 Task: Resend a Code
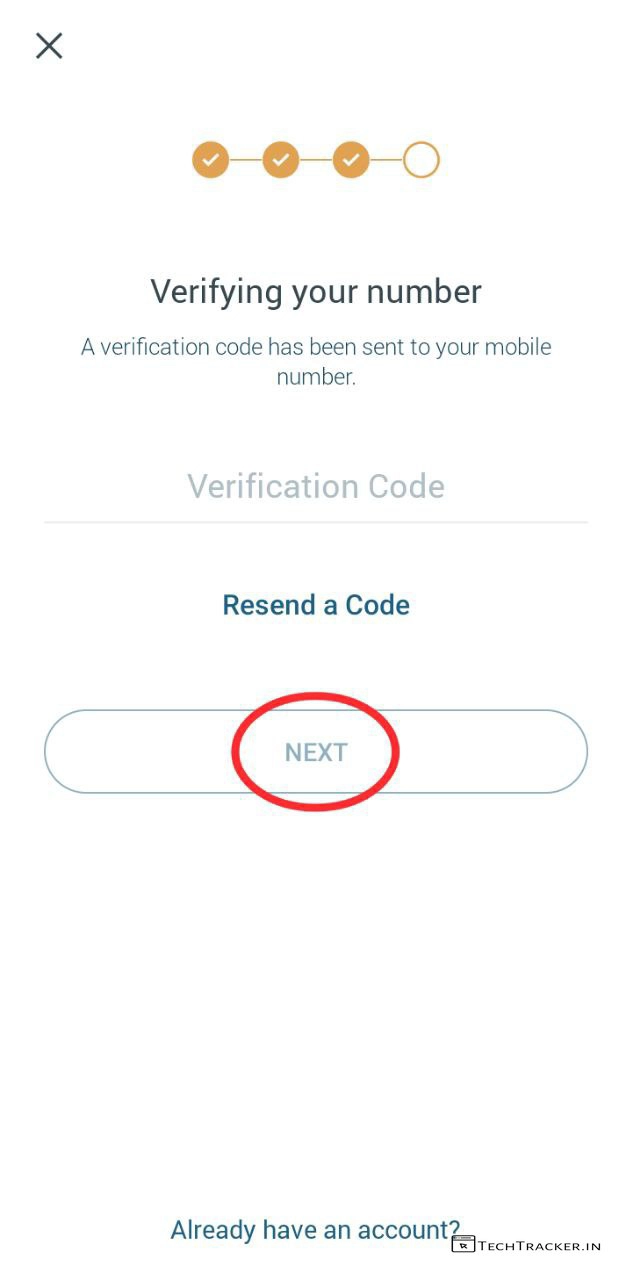pyautogui.click(x=316, y=605)
